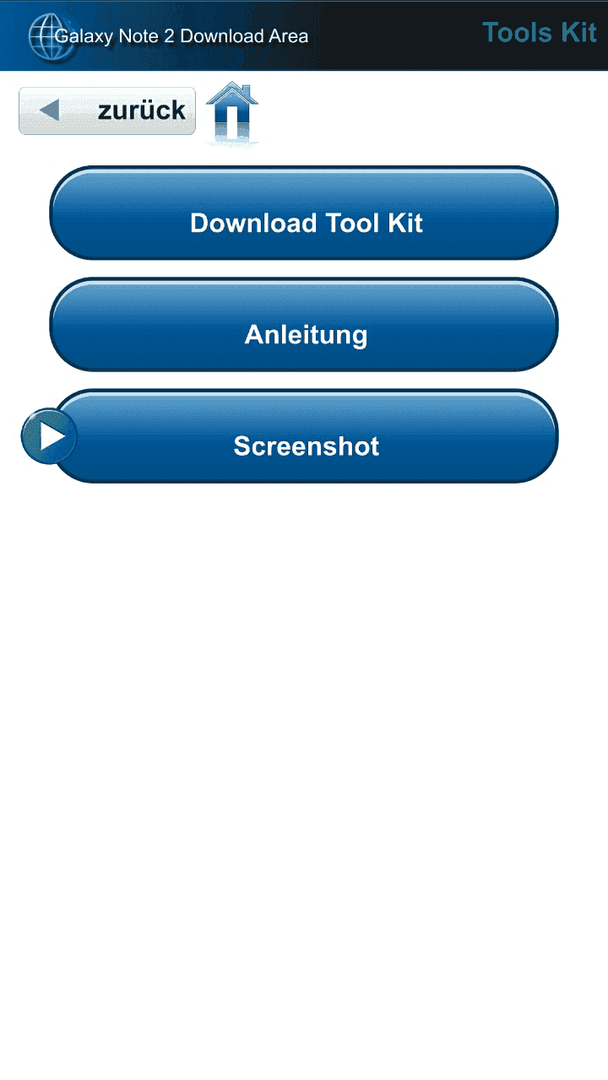
Task: Open the home page via house icon
Action: tap(232, 113)
